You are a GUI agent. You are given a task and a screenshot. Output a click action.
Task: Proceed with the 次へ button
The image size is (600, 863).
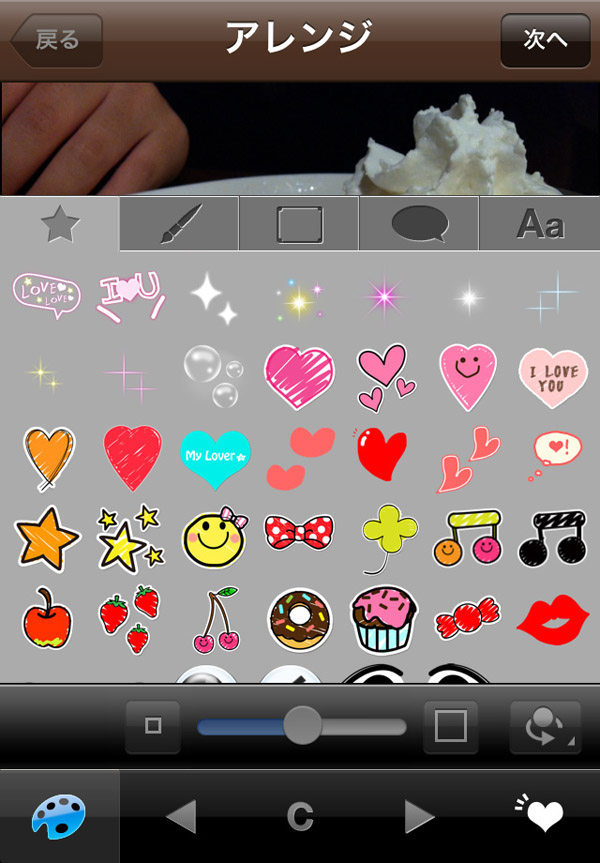(x=545, y=40)
